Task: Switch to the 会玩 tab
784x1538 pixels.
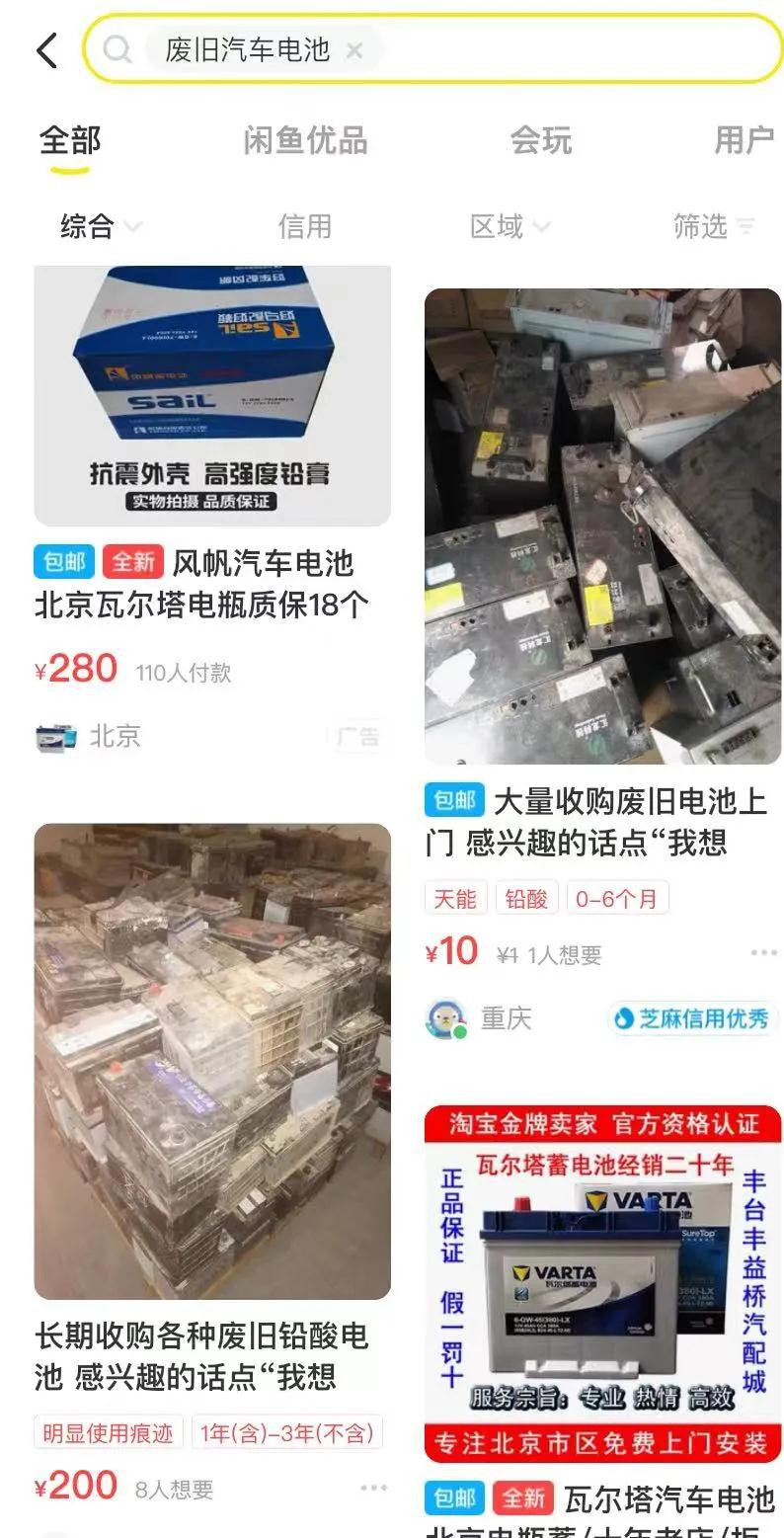Action: 541,140
